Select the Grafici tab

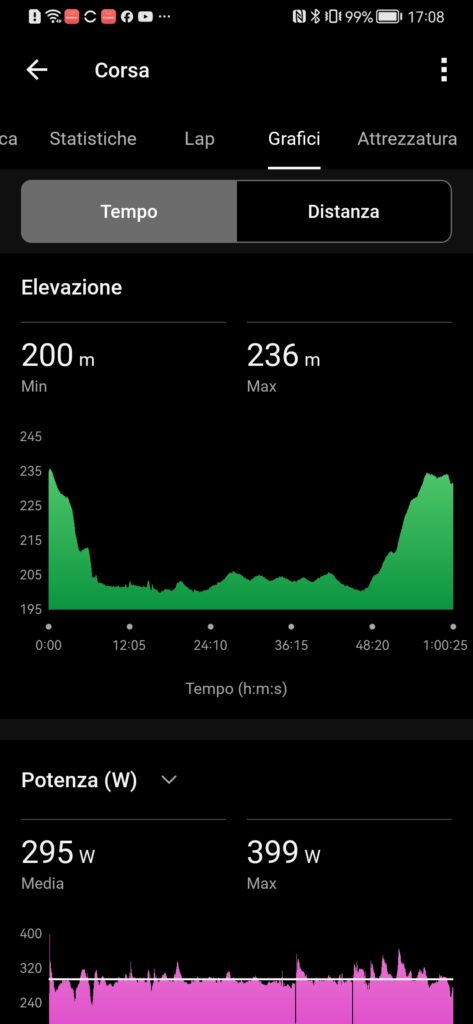pyautogui.click(x=294, y=138)
